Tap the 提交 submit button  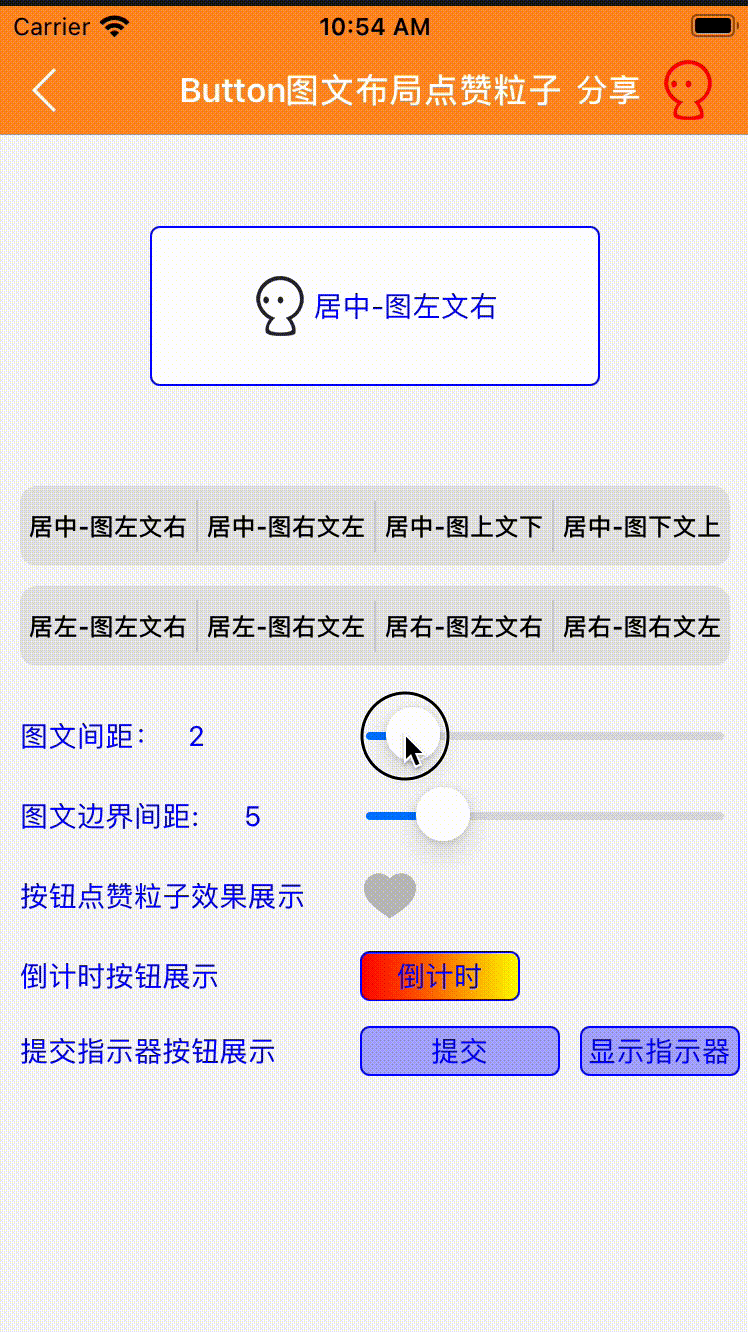pos(459,1051)
